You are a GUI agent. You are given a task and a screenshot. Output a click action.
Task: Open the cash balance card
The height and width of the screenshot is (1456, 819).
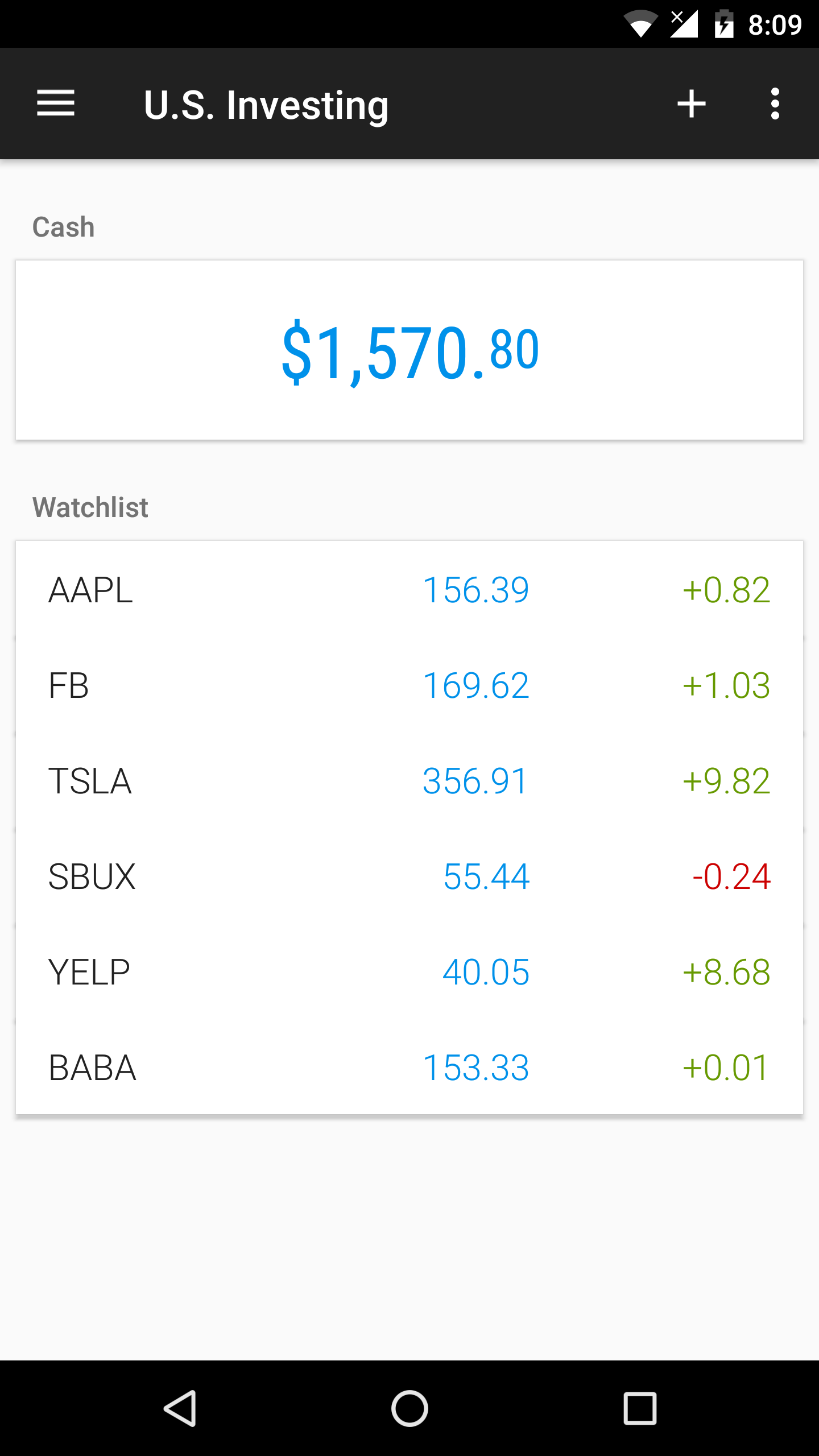pos(409,350)
